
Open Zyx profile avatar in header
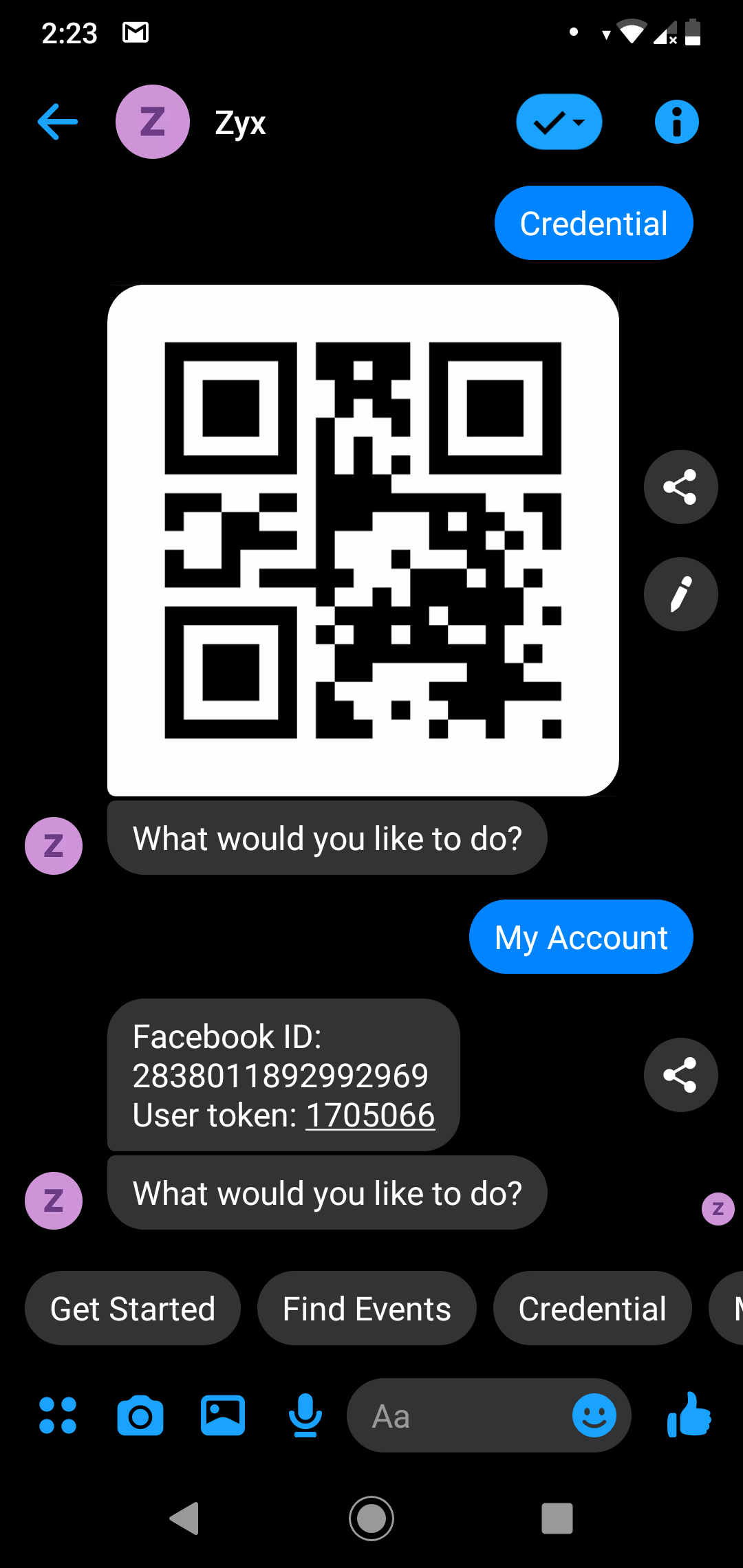pyautogui.click(x=152, y=122)
